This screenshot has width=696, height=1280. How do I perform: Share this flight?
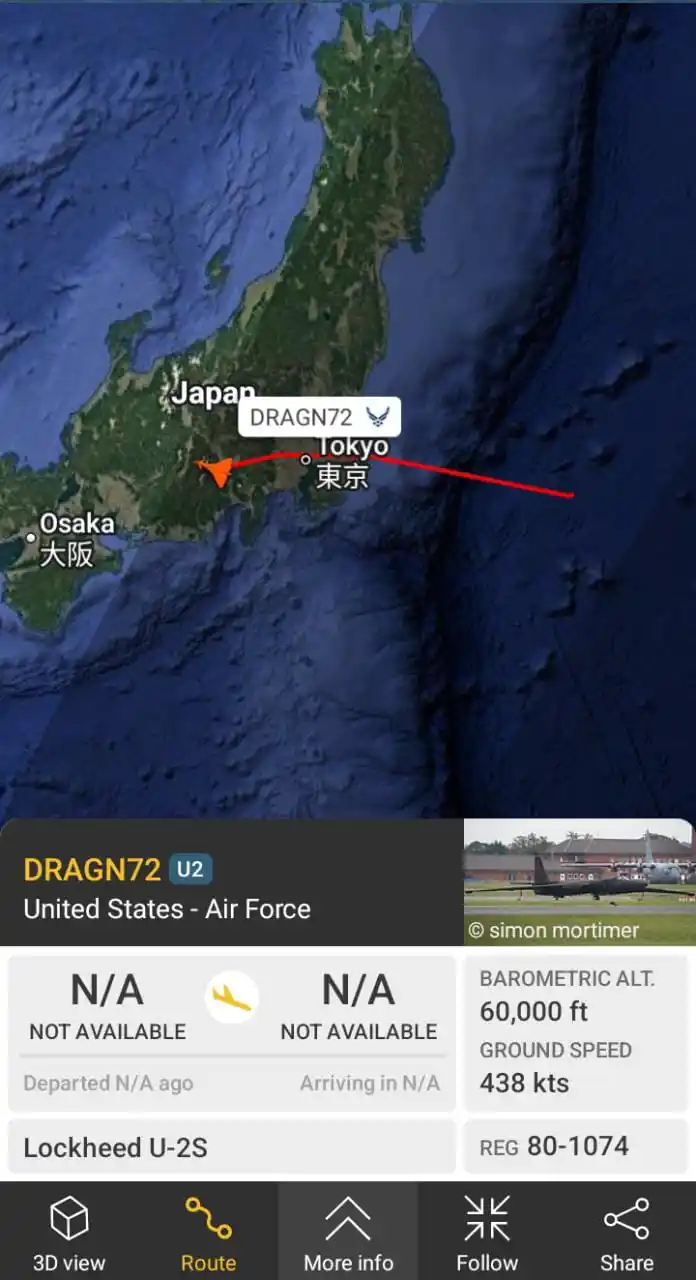point(626,1232)
